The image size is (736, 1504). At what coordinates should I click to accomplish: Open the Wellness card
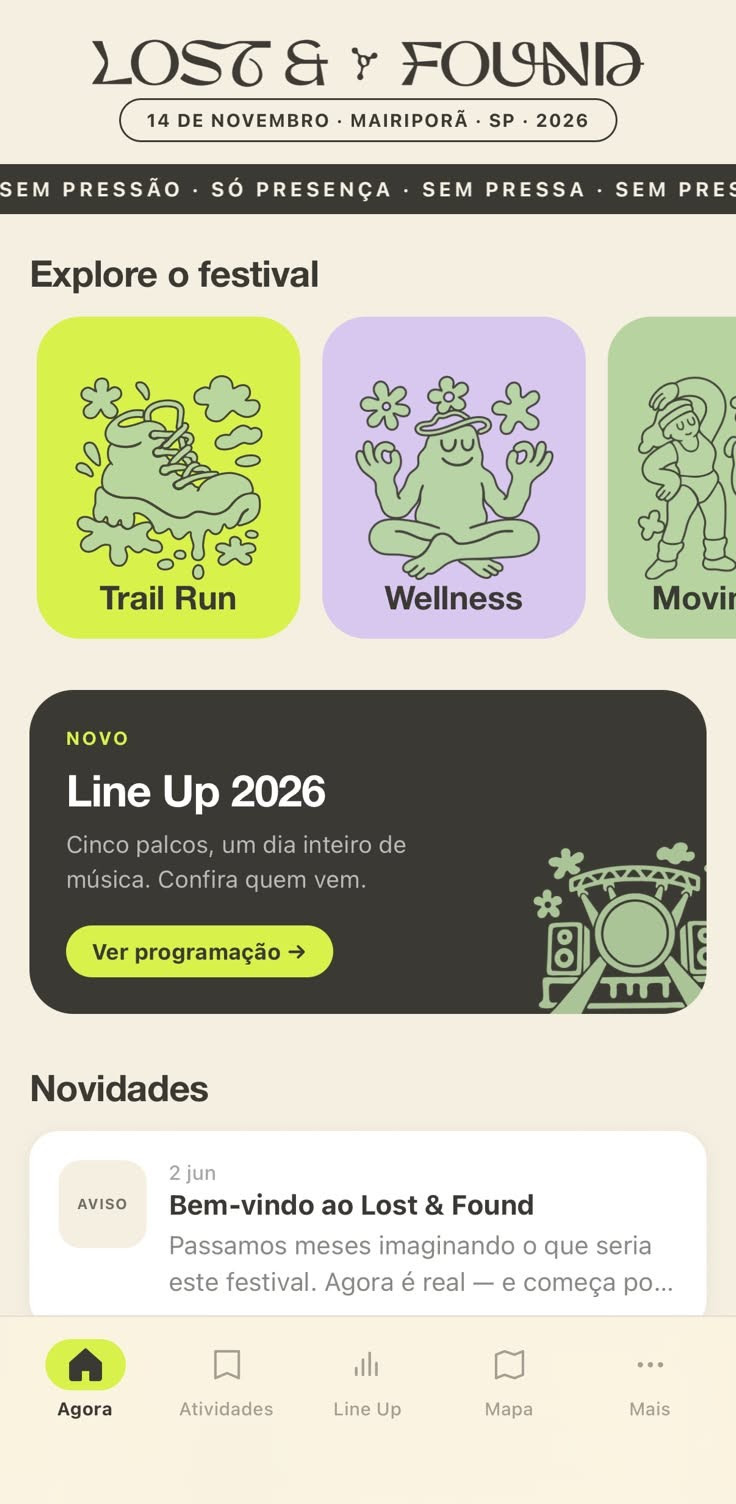coord(453,477)
